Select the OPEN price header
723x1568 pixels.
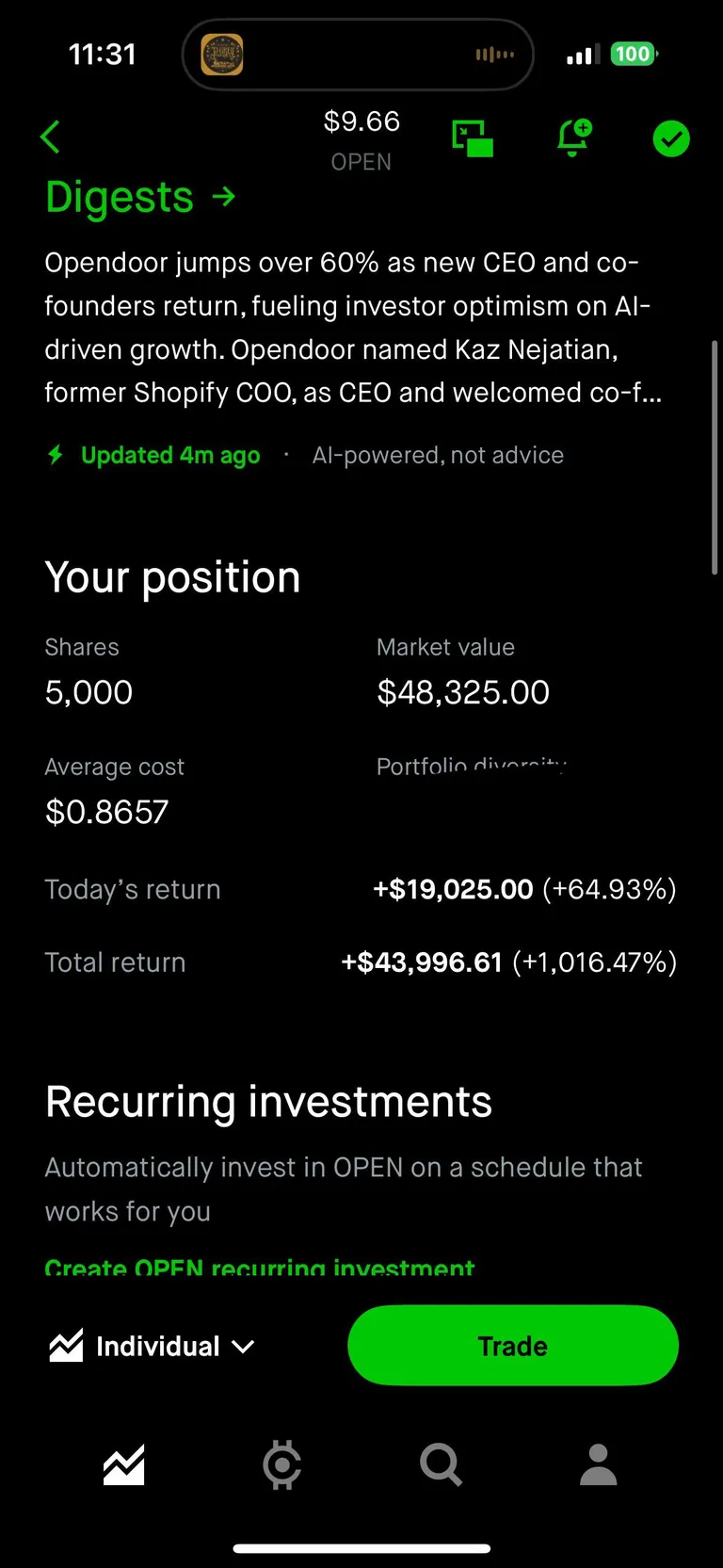click(x=361, y=137)
